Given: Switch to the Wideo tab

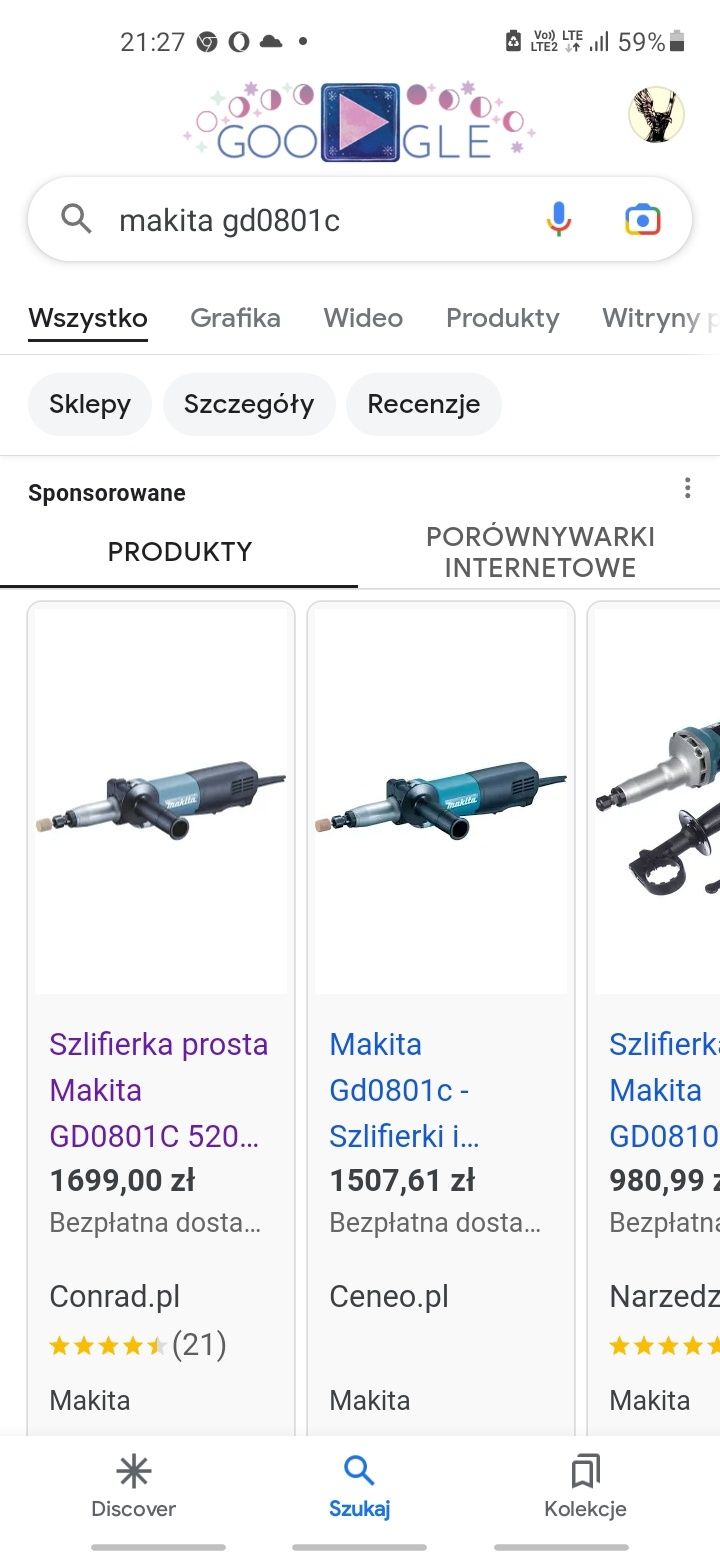Looking at the screenshot, I should (363, 318).
